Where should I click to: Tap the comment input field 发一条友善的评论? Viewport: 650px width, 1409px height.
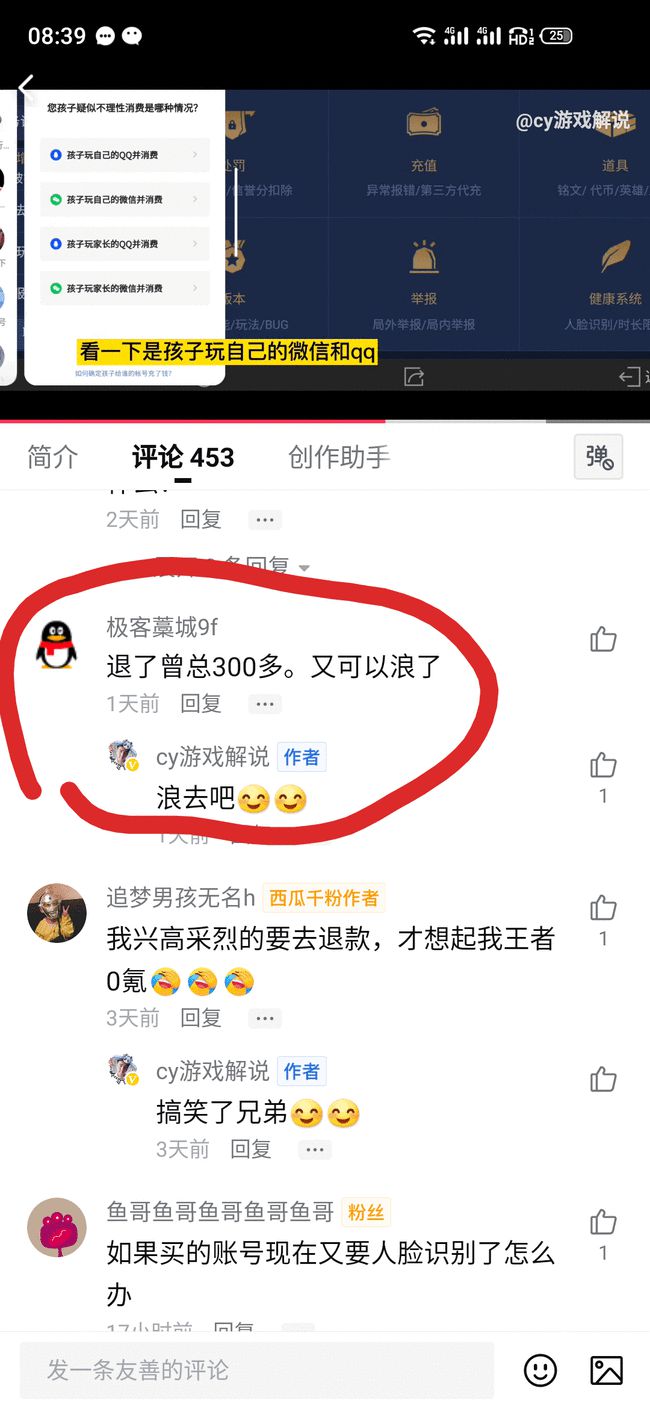click(257, 1370)
